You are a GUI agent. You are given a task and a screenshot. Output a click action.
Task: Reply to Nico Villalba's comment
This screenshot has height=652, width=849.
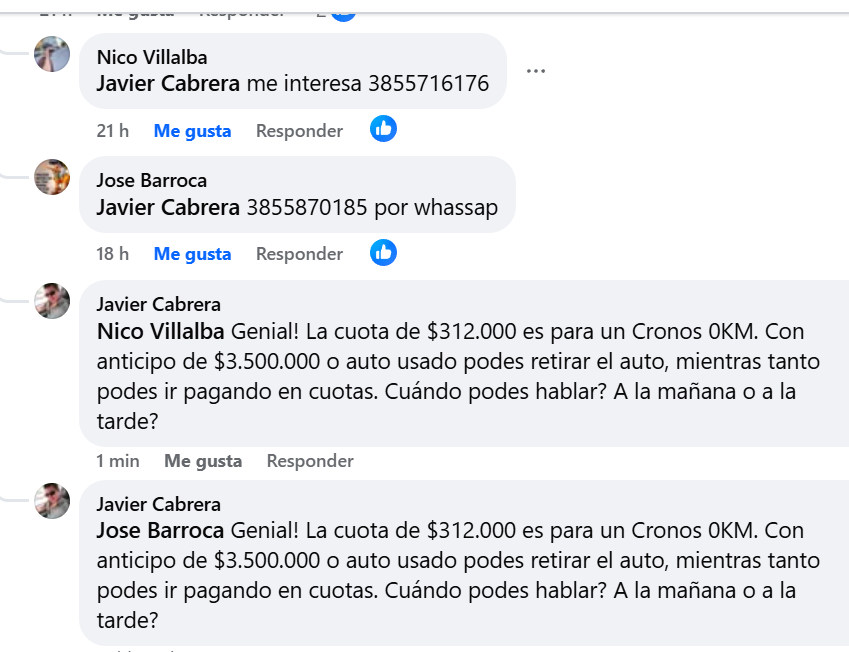(x=299, y=131)
